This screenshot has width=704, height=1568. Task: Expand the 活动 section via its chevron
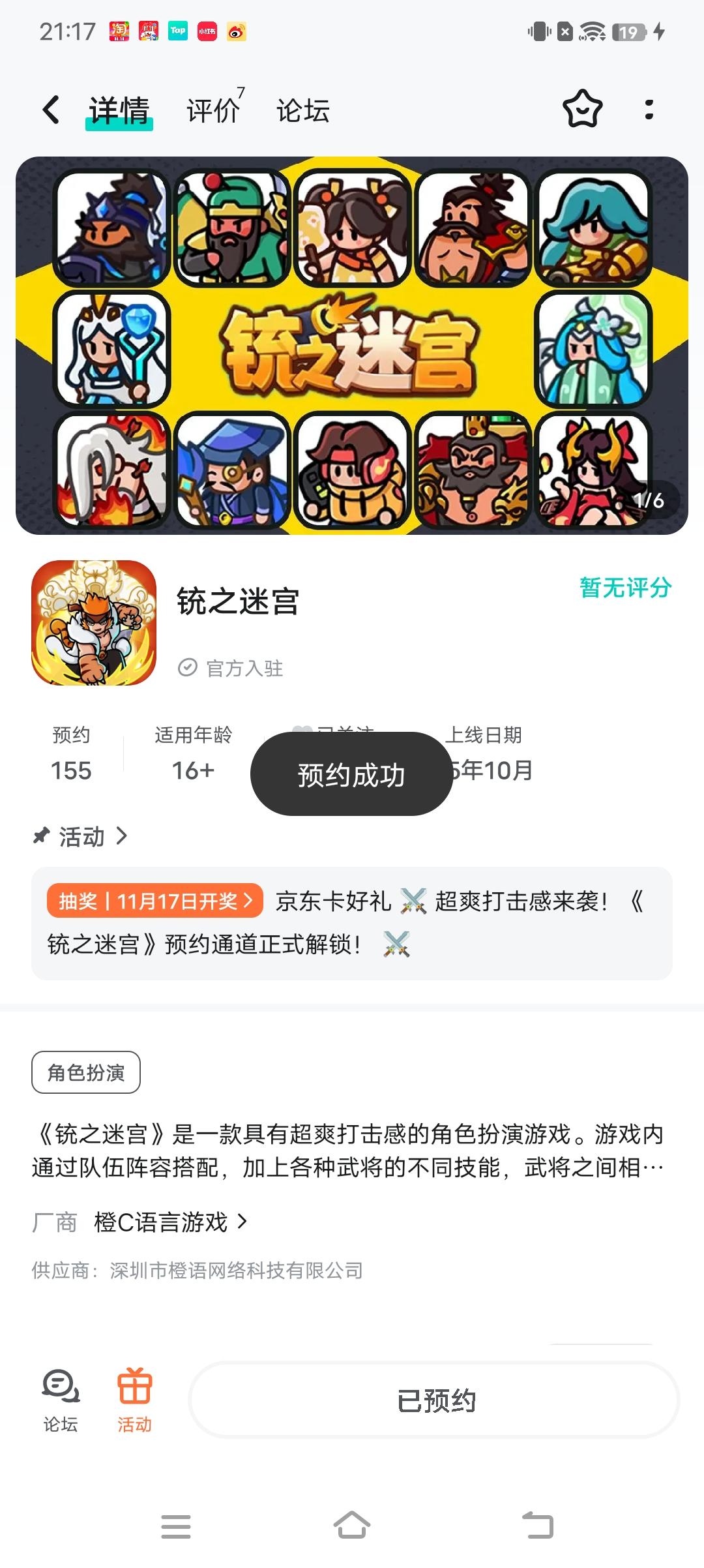pos(121,836)
